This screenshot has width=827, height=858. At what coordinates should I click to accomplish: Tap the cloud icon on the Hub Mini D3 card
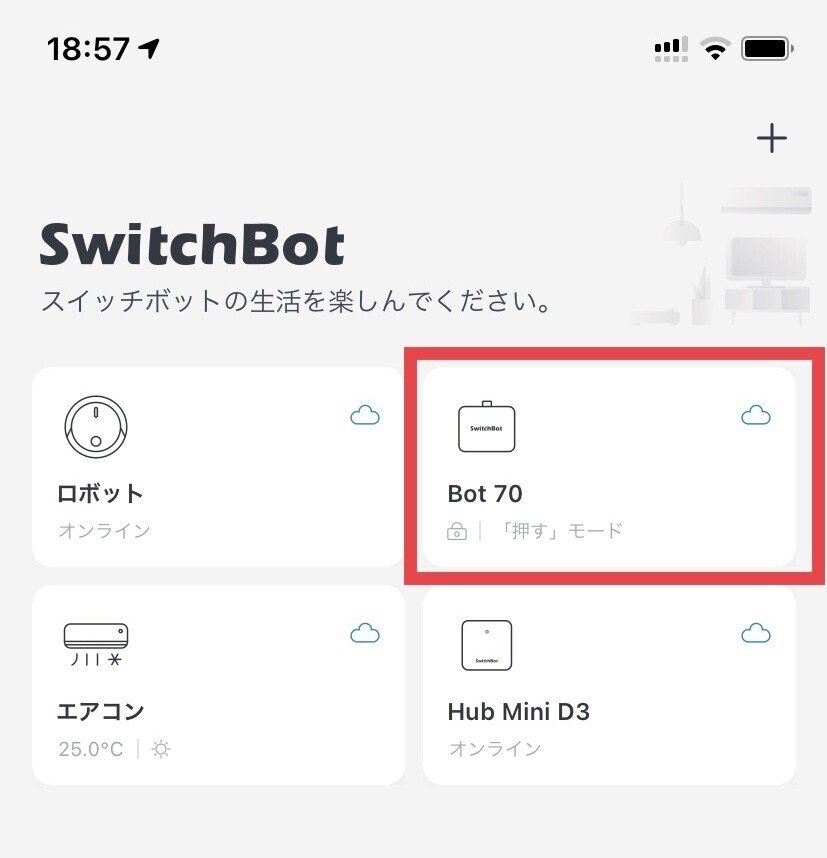pos(757,633)
